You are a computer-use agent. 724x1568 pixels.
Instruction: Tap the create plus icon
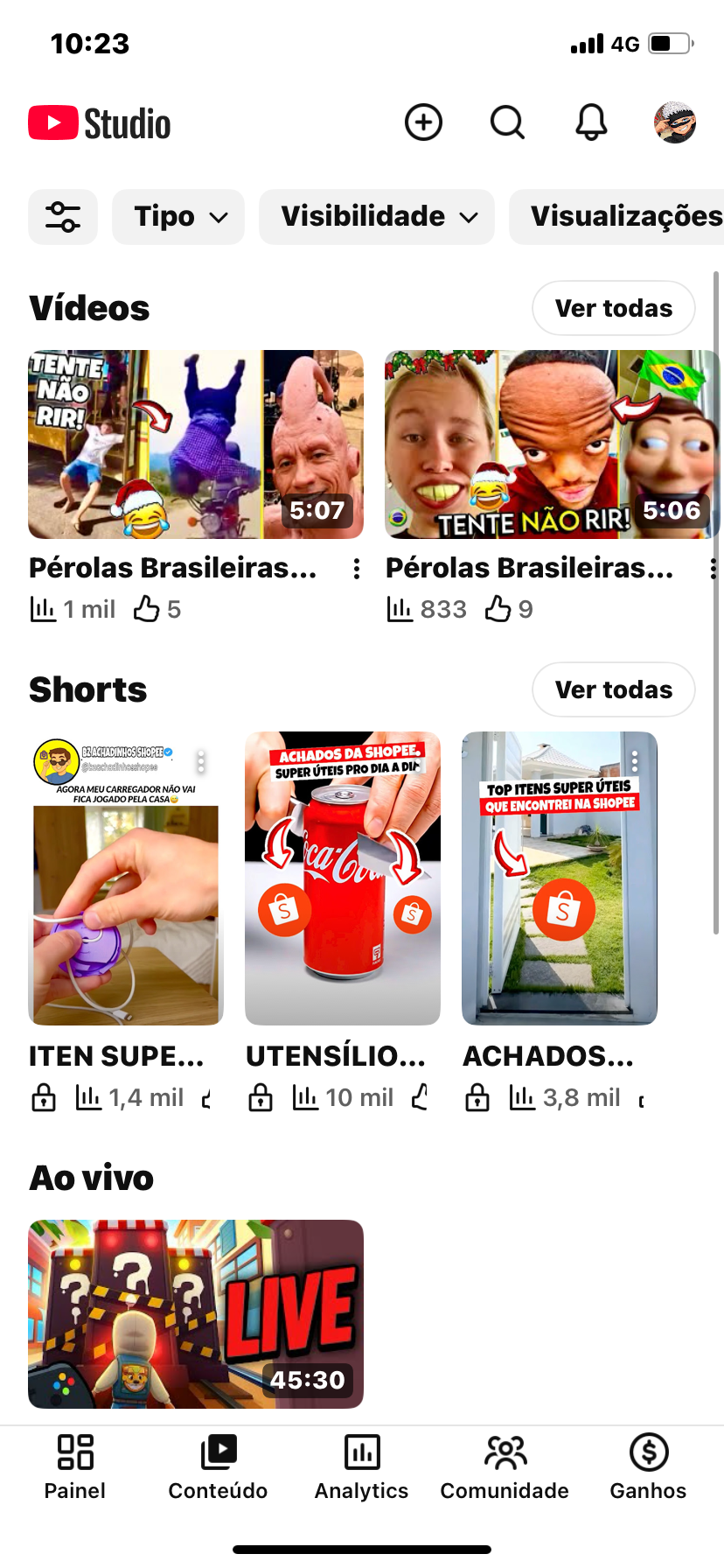[423, 122]
